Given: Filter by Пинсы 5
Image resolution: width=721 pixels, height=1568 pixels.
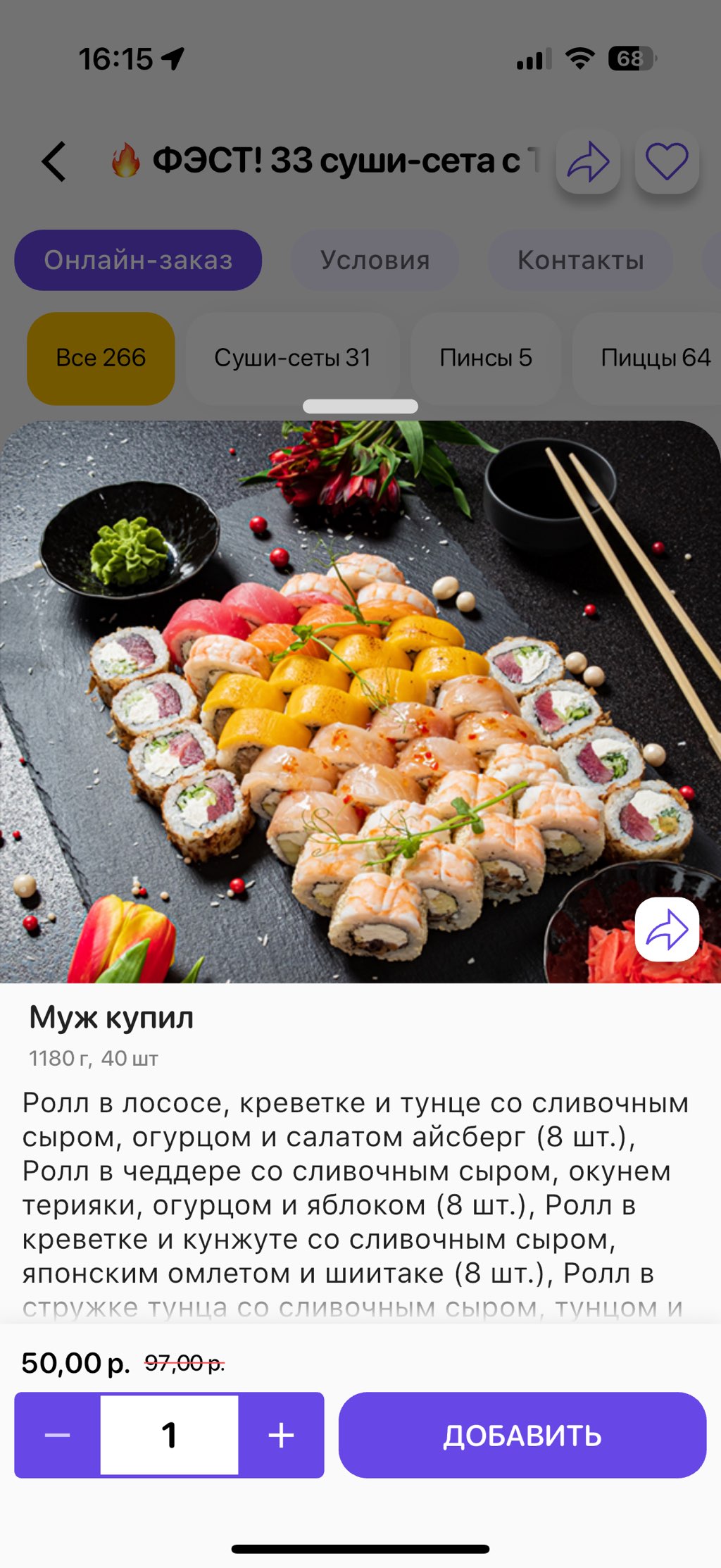Looking at the screenshot, I should [x=485, y=358].
